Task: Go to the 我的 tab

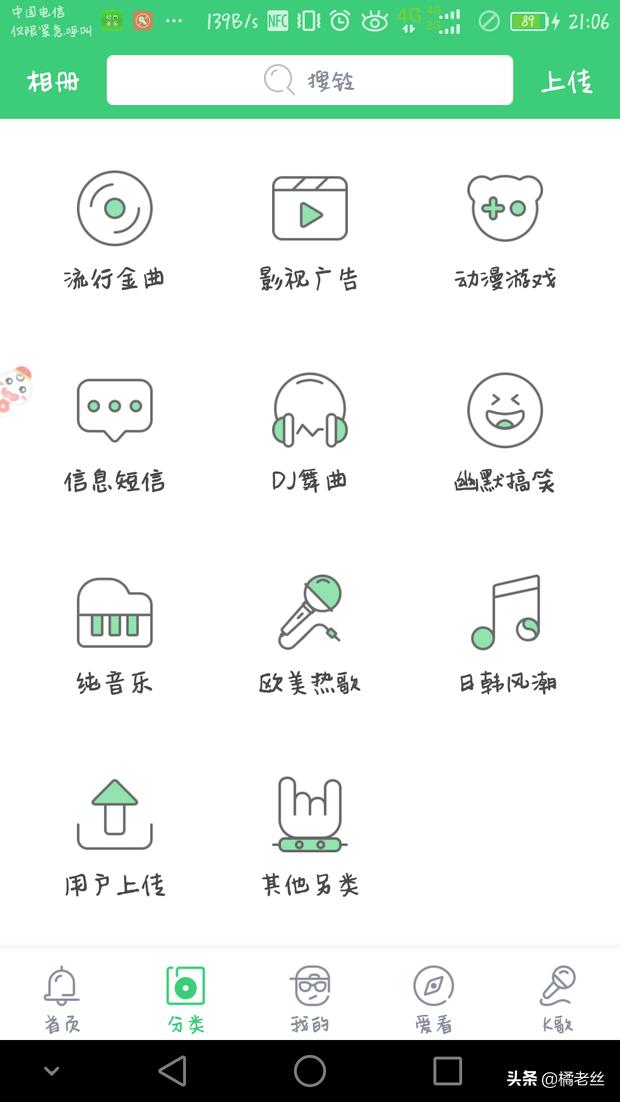Action: point(310,998)
